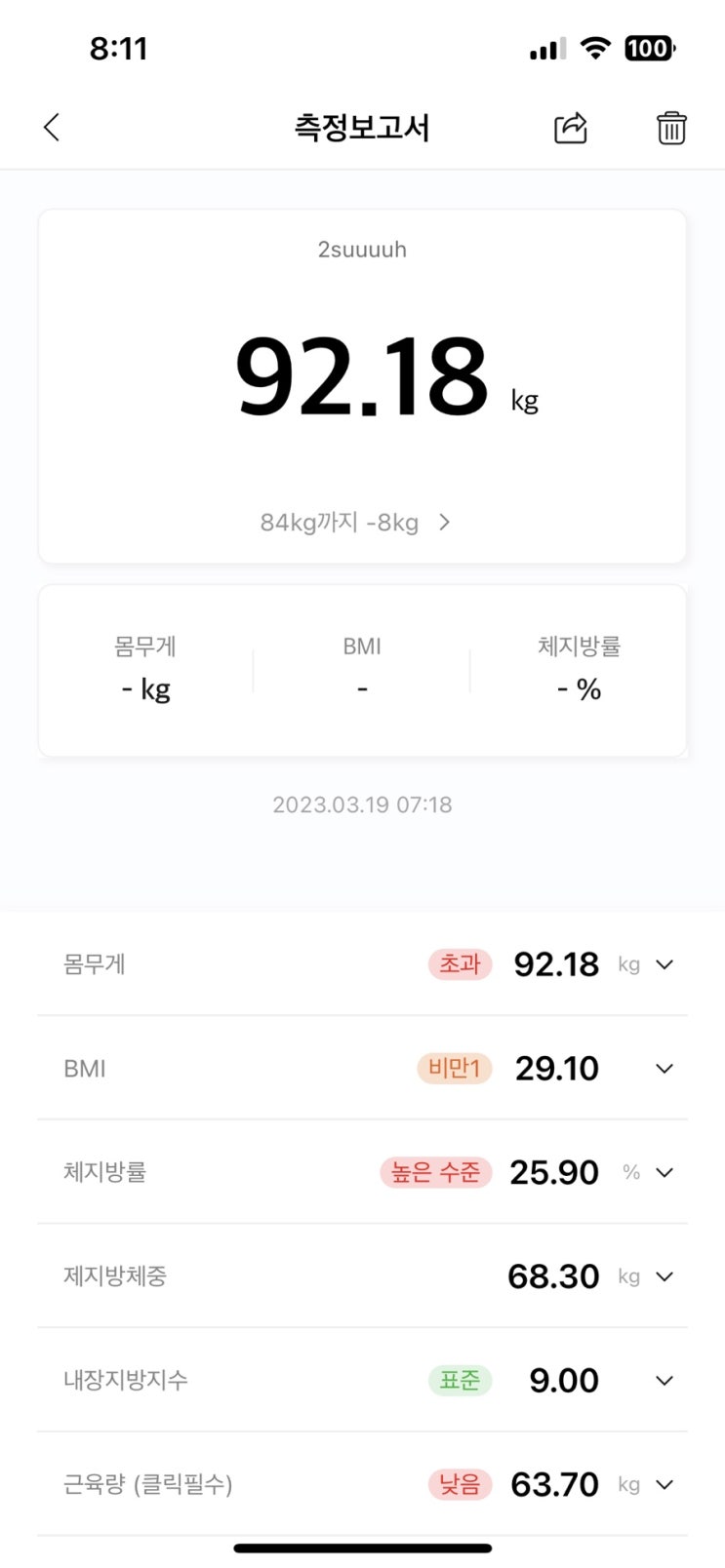
Task: Expand the BMI 29.10 row
Action: click(665, 1069)
